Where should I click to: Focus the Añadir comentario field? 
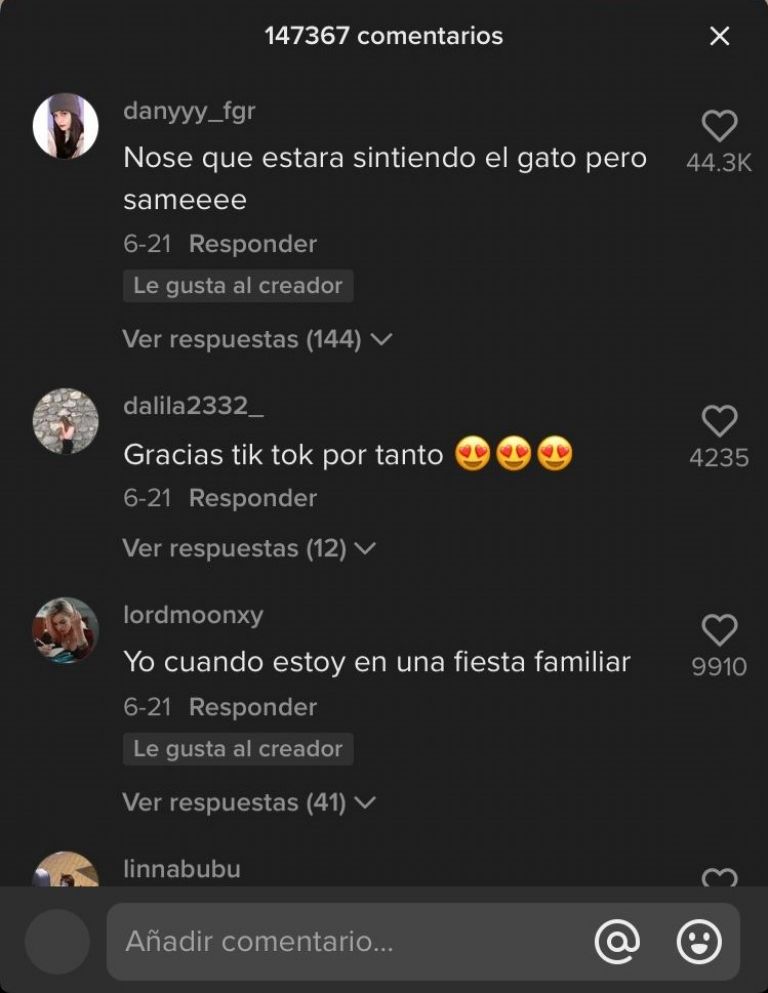point(340,942)
